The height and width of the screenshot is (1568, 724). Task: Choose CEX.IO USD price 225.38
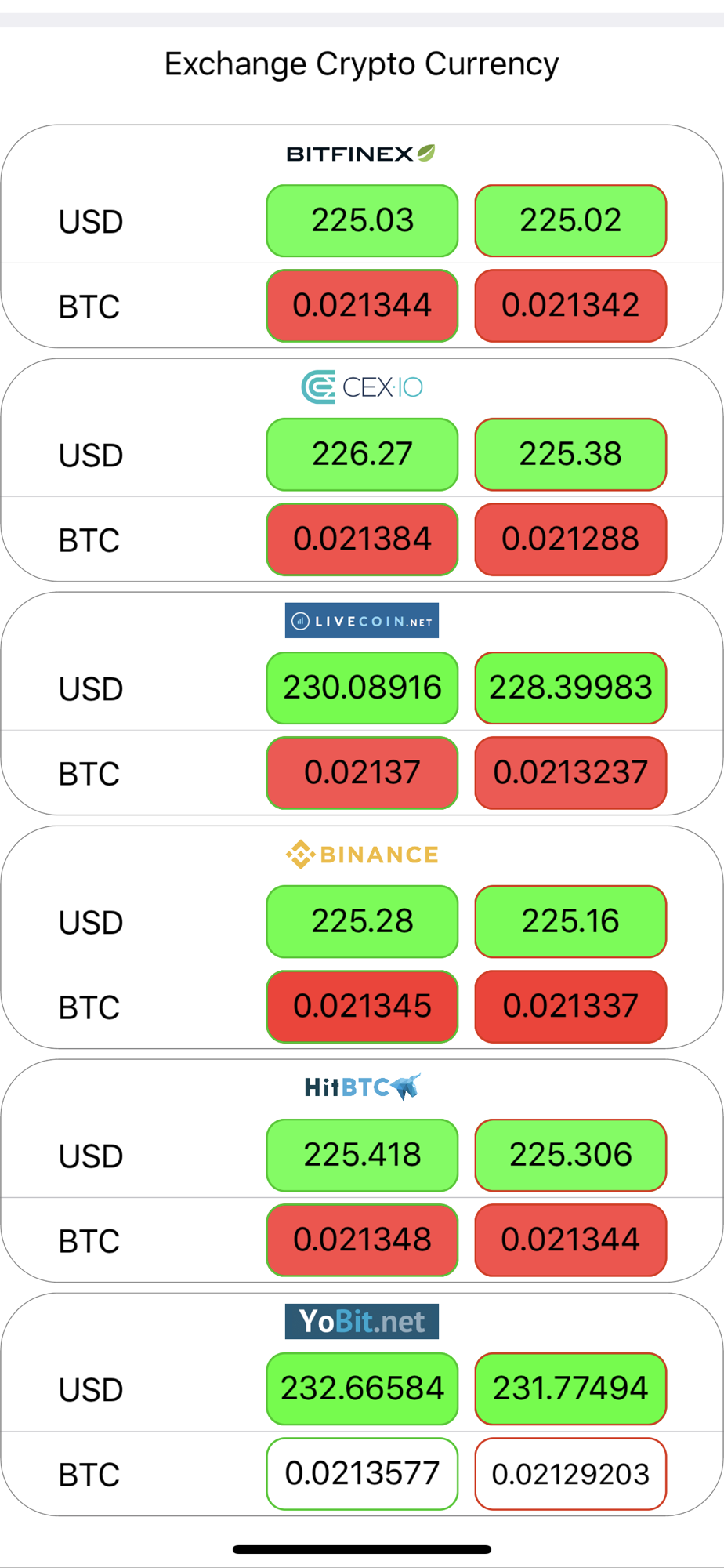pyautogui.click(x=570, y=455)
